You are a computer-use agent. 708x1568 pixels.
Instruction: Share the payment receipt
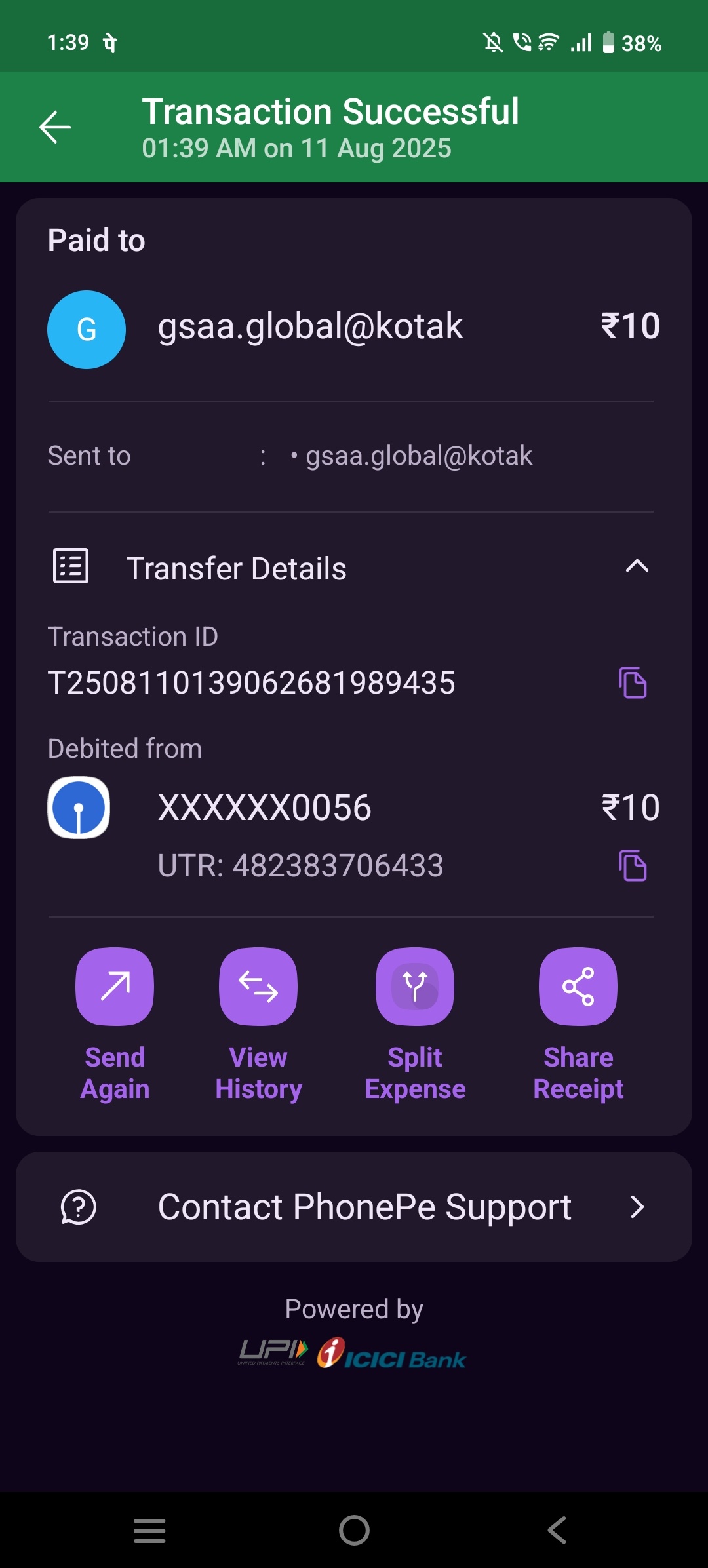(x=578, y=987)
